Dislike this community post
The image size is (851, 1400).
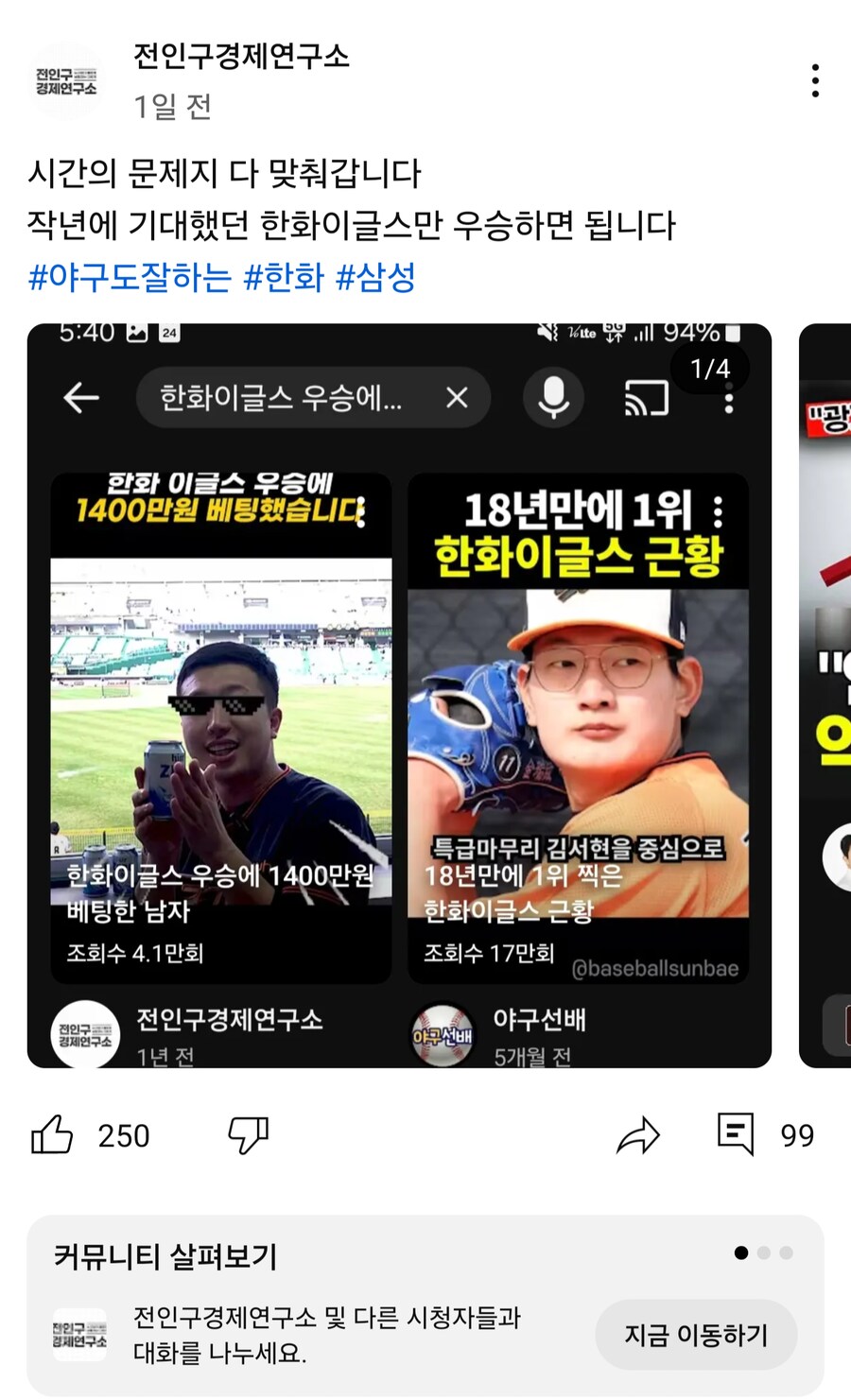pyautogui.click(x=249, y=1134)
